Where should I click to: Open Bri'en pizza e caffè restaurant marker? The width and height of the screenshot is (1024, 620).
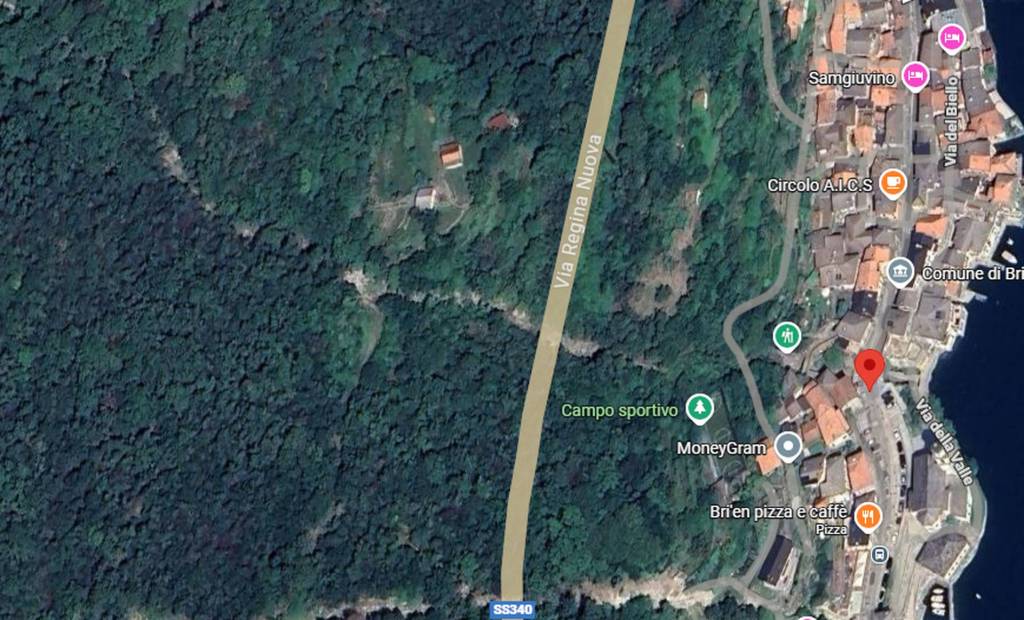point(867,516)
